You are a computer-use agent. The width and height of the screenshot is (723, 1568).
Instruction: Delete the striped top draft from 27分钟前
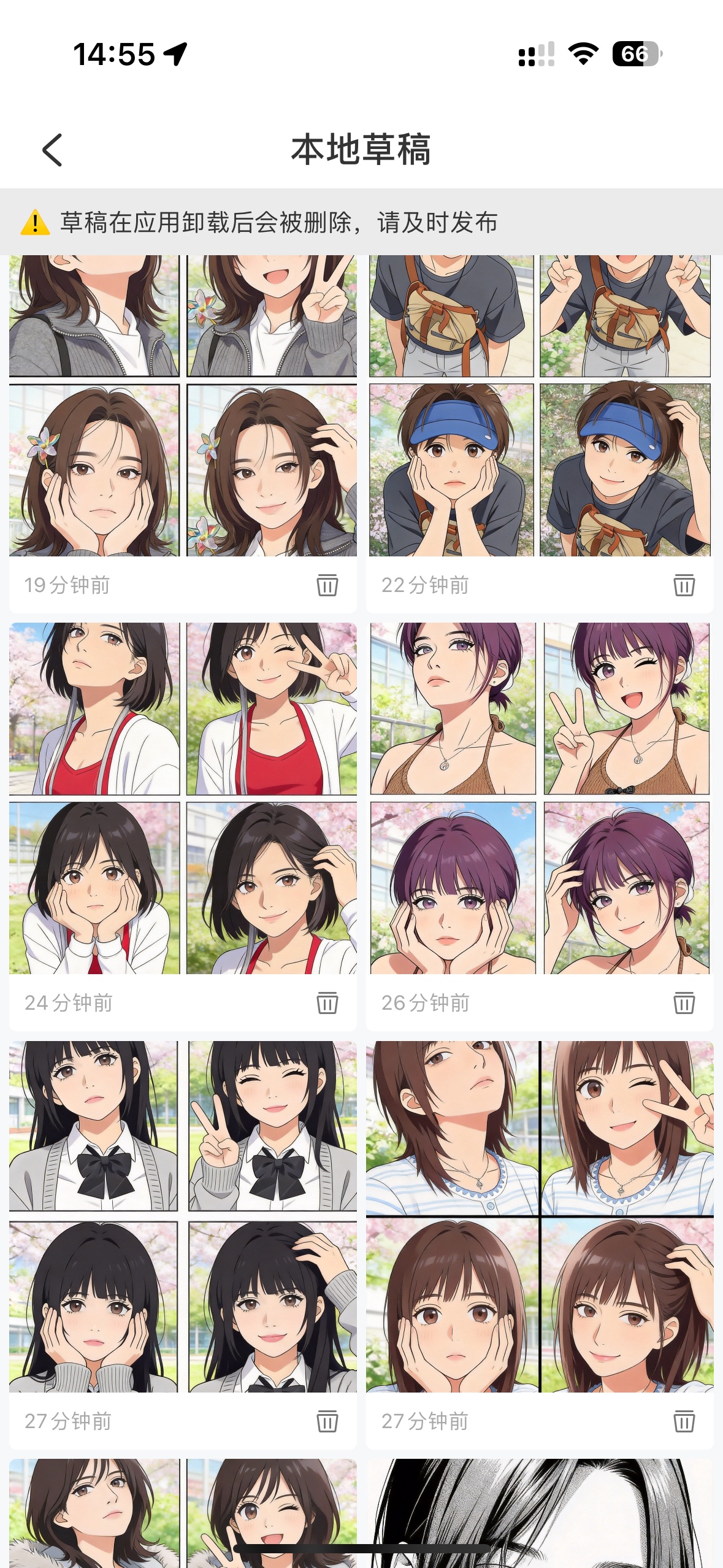pos(684,1421)
